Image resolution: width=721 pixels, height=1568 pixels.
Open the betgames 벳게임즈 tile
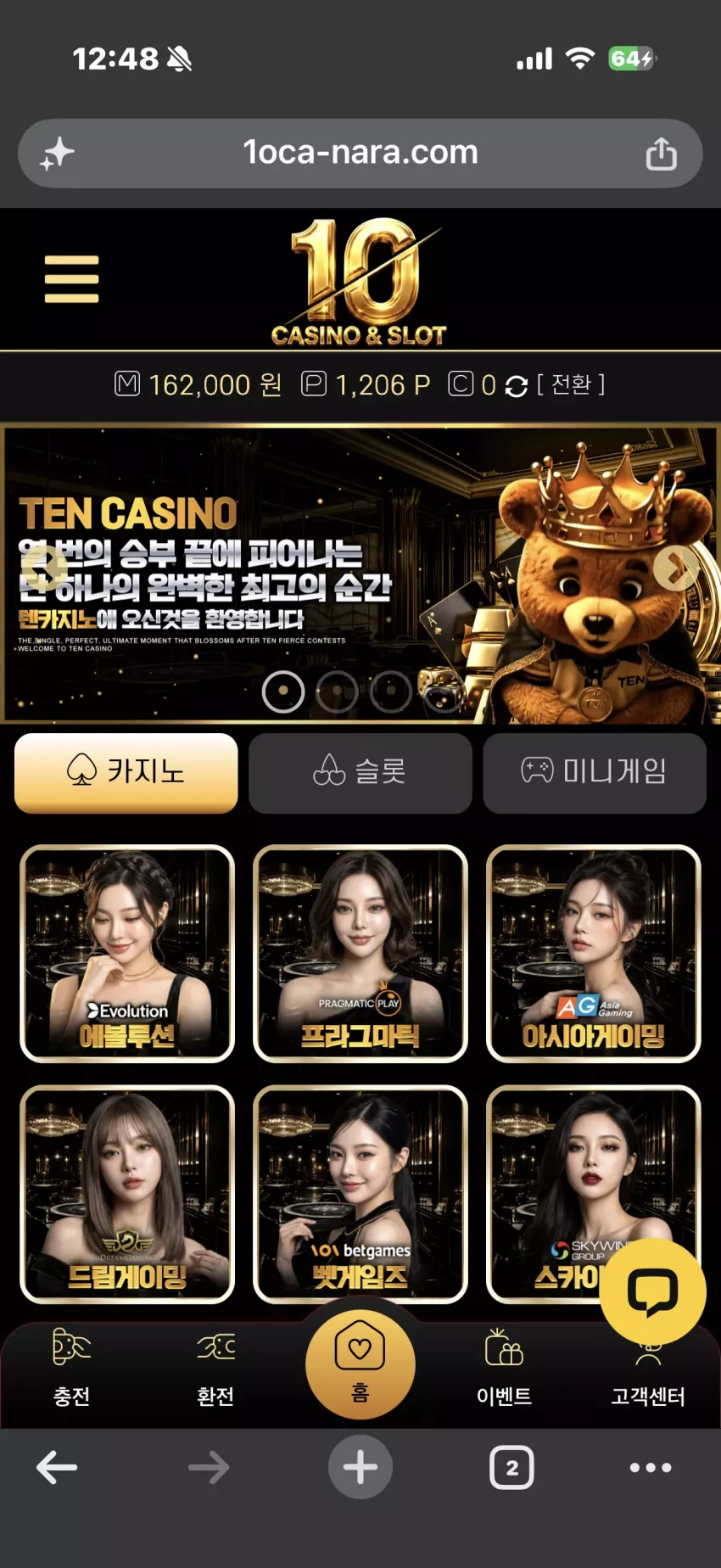[360, 1194]
